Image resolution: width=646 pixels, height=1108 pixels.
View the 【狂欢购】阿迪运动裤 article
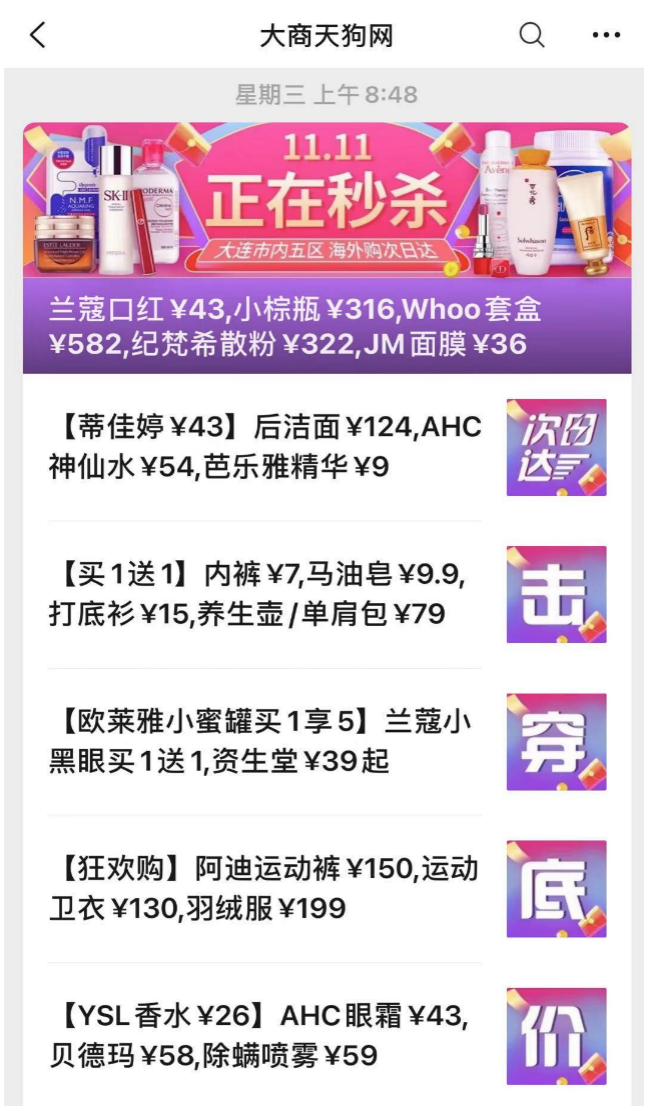click(x=264, y=888)
